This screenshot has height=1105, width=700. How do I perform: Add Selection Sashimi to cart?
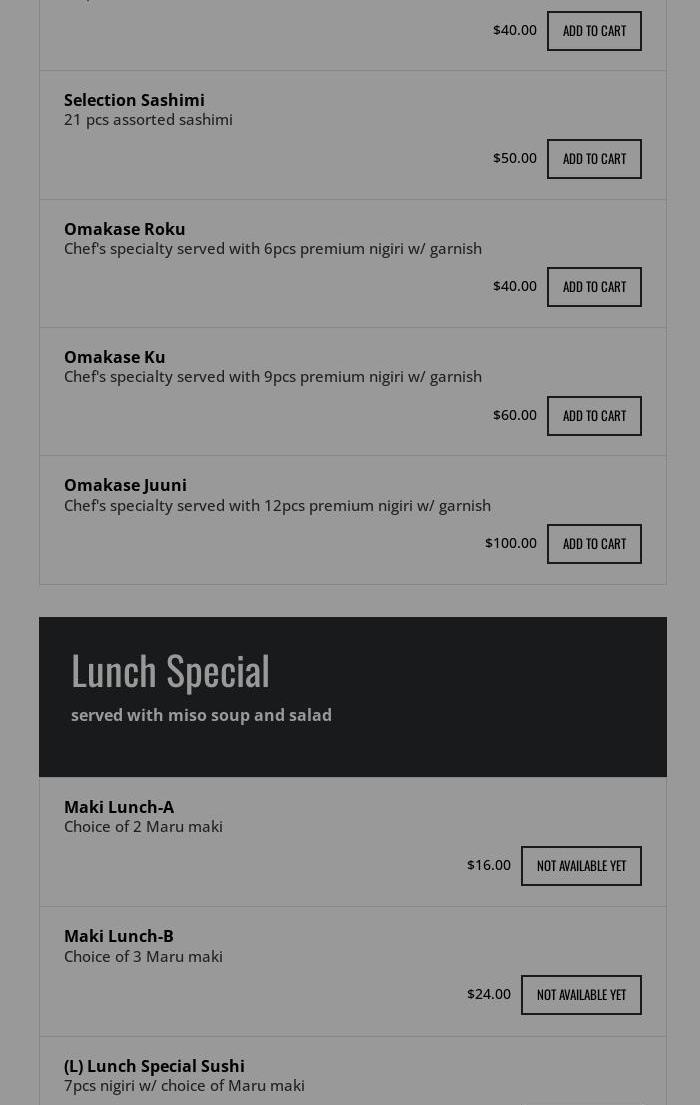pyautogui.click(x=594, y=159)
